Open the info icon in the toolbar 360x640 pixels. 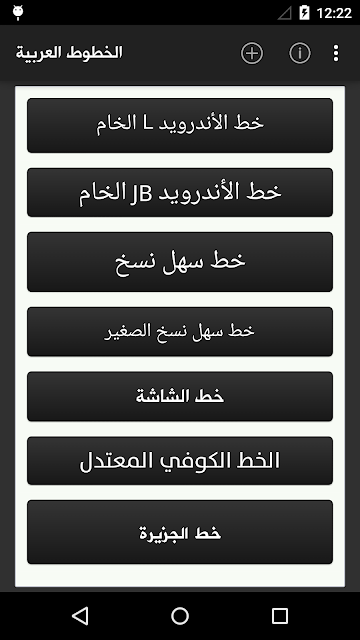(x=300, y=53)
